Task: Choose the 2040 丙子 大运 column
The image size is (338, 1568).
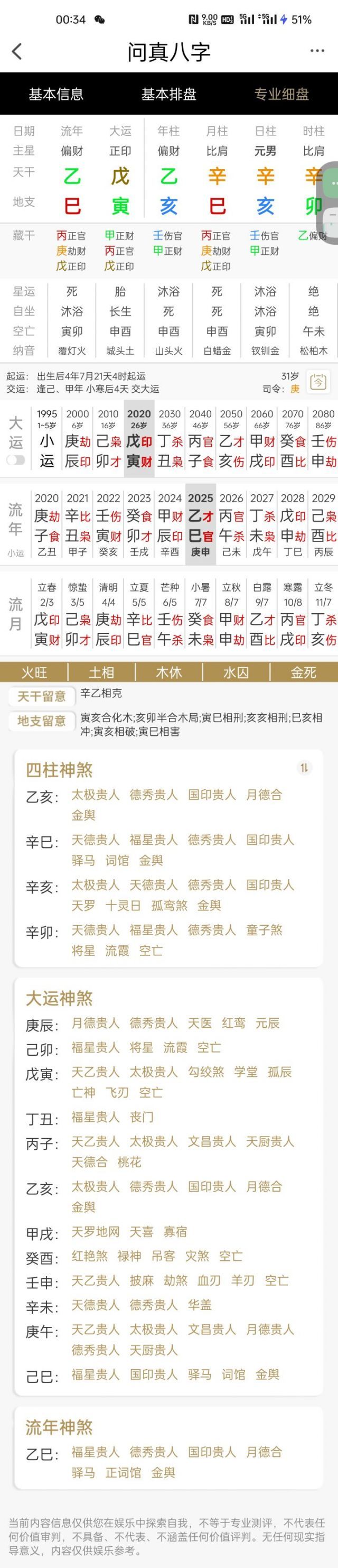Action: pos(200,438)
